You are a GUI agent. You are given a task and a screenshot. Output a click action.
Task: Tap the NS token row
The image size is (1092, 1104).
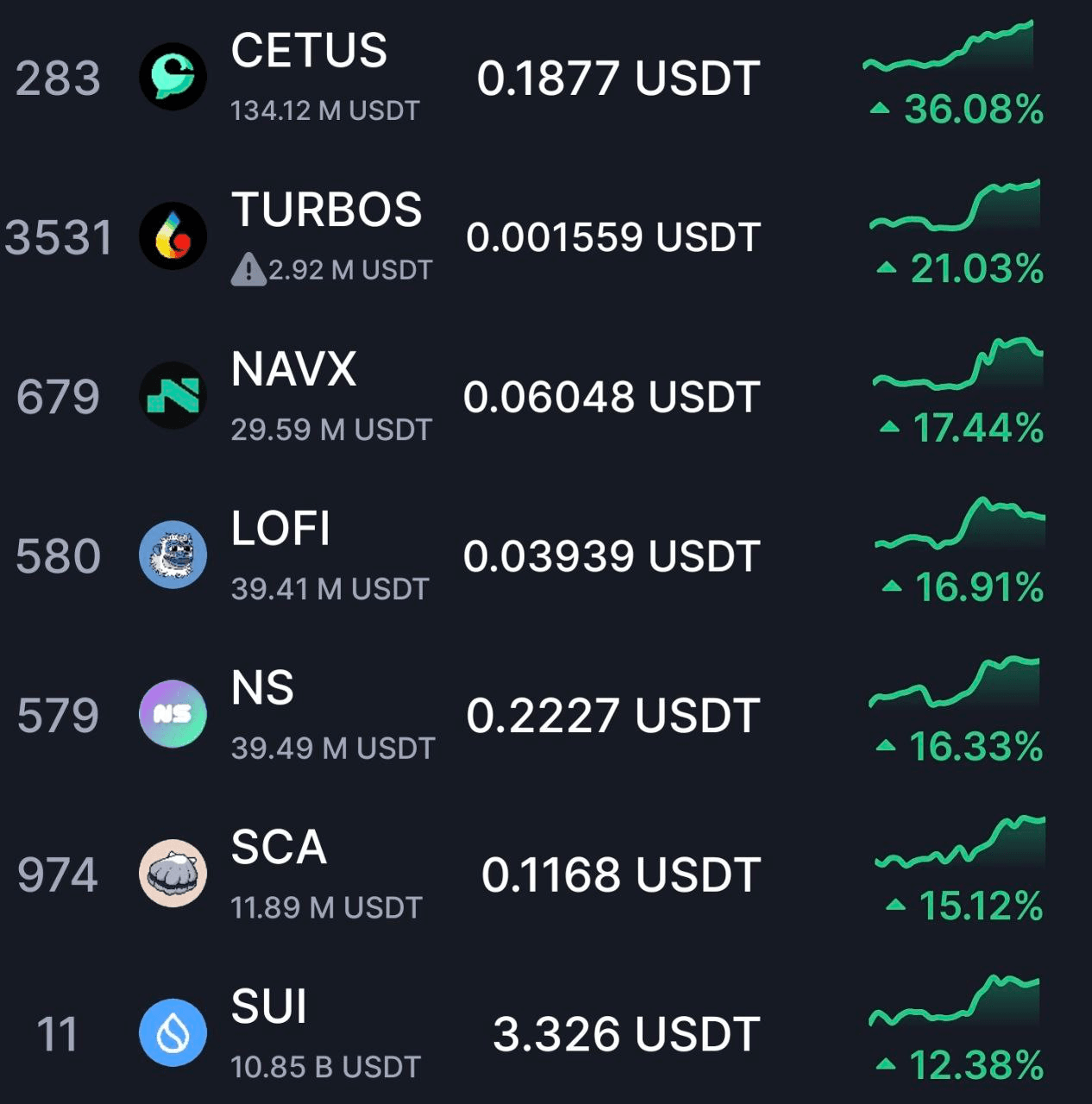262,688
